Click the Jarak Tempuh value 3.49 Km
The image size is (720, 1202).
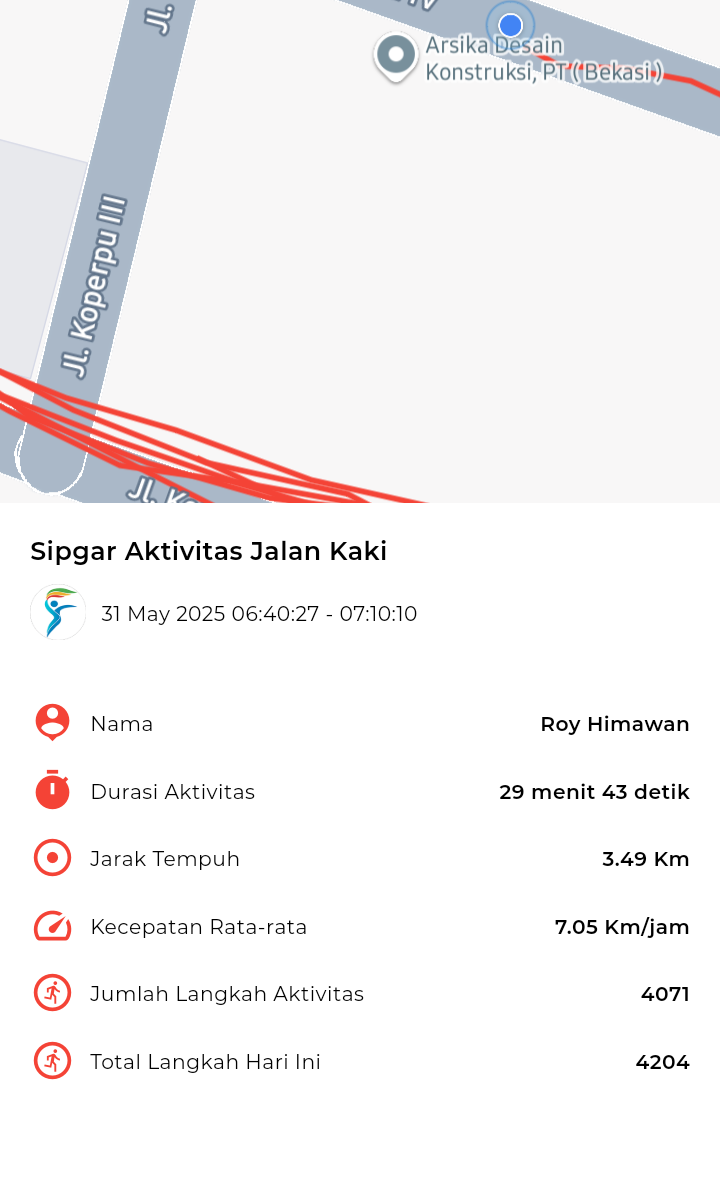point(645,858)
